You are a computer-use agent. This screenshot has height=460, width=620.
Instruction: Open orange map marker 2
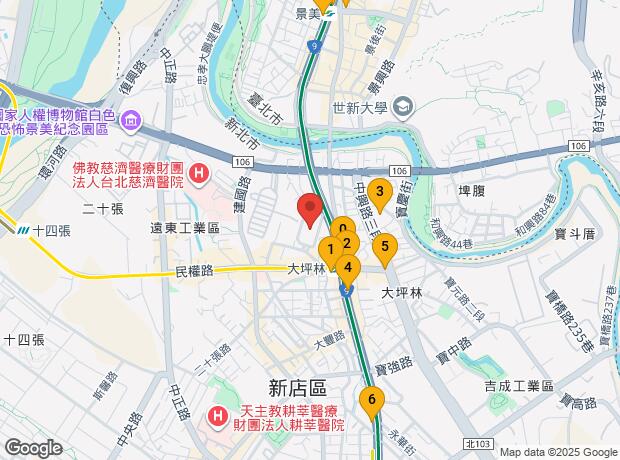[347, 244]
